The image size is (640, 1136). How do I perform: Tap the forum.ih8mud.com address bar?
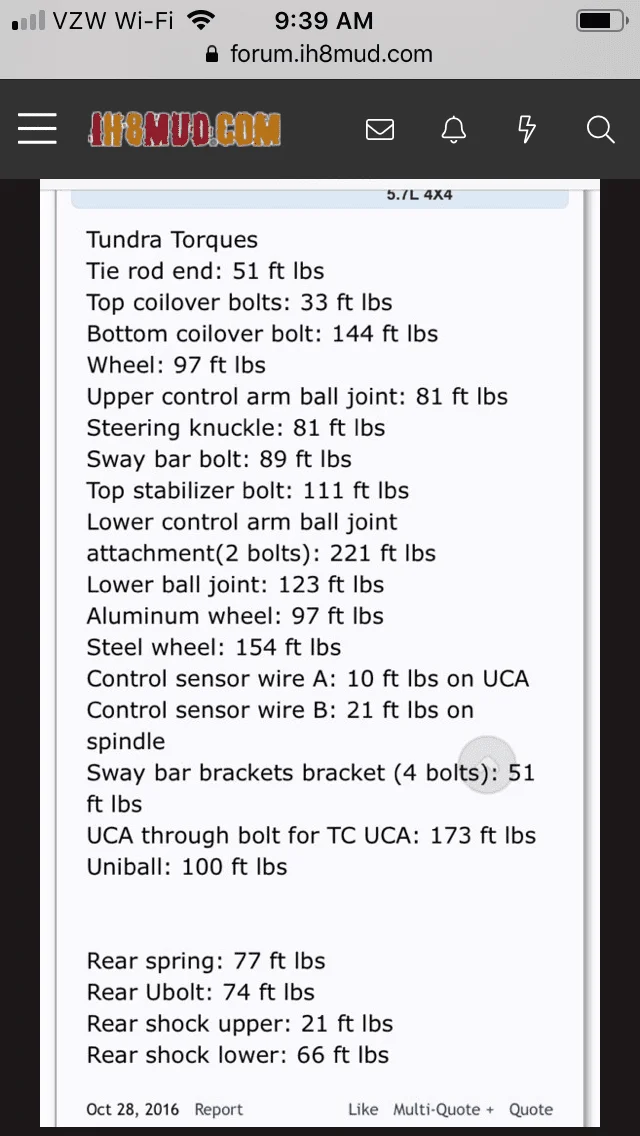coord(320,54)
